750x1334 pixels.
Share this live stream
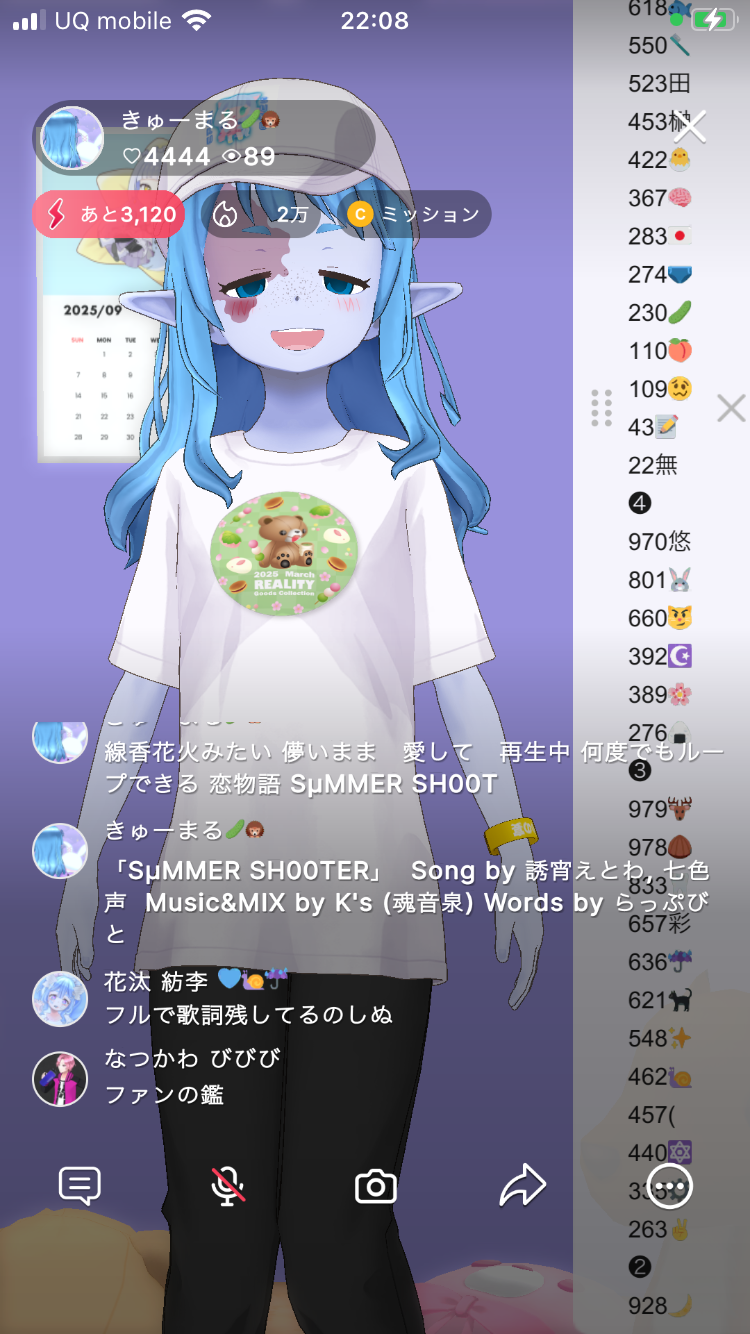pyautogui.click(x=522, y=1186)
